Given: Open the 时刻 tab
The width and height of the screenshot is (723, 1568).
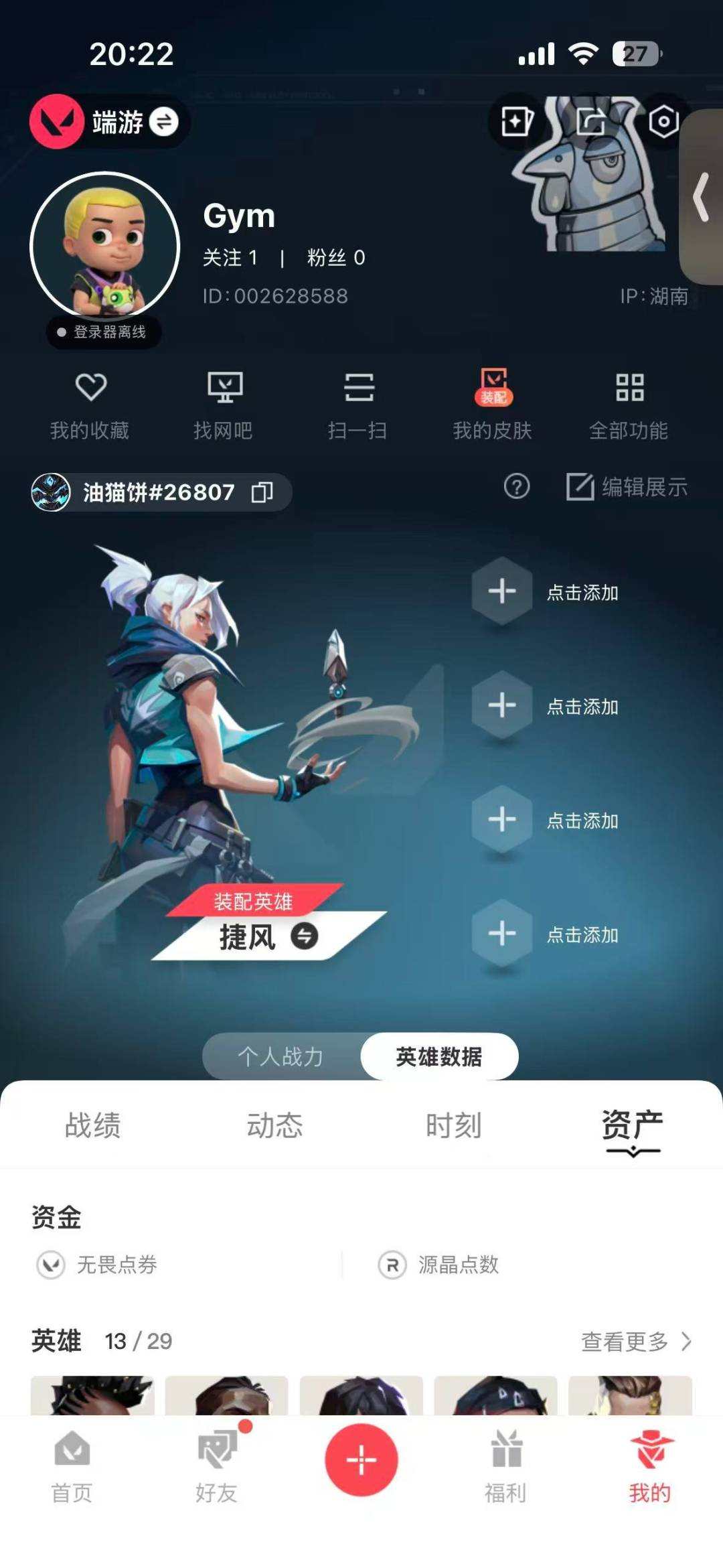Looking at the screenshot, I should click(x=453, y=1127).
